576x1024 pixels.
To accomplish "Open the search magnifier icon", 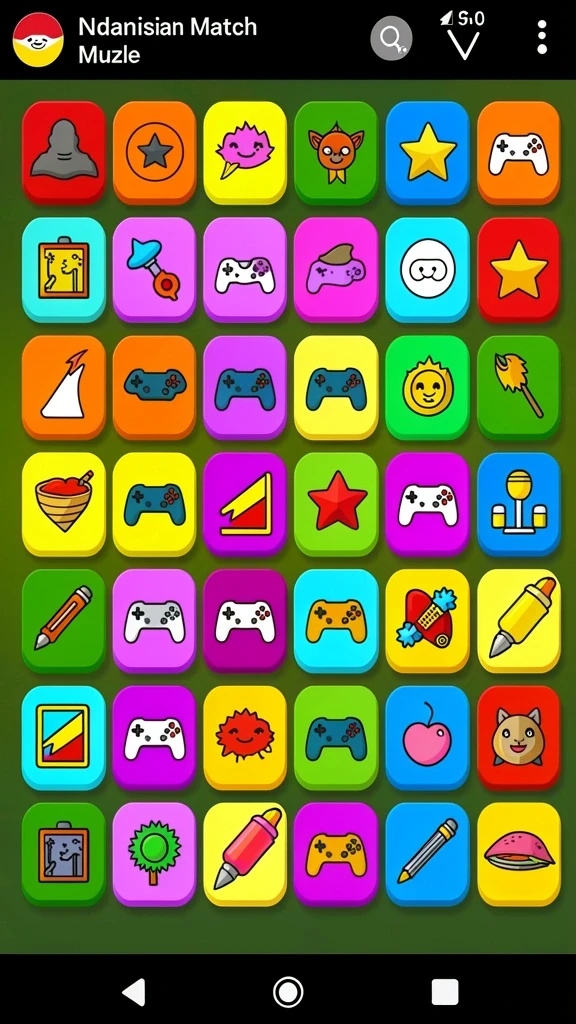I will [x=391, y=39].
